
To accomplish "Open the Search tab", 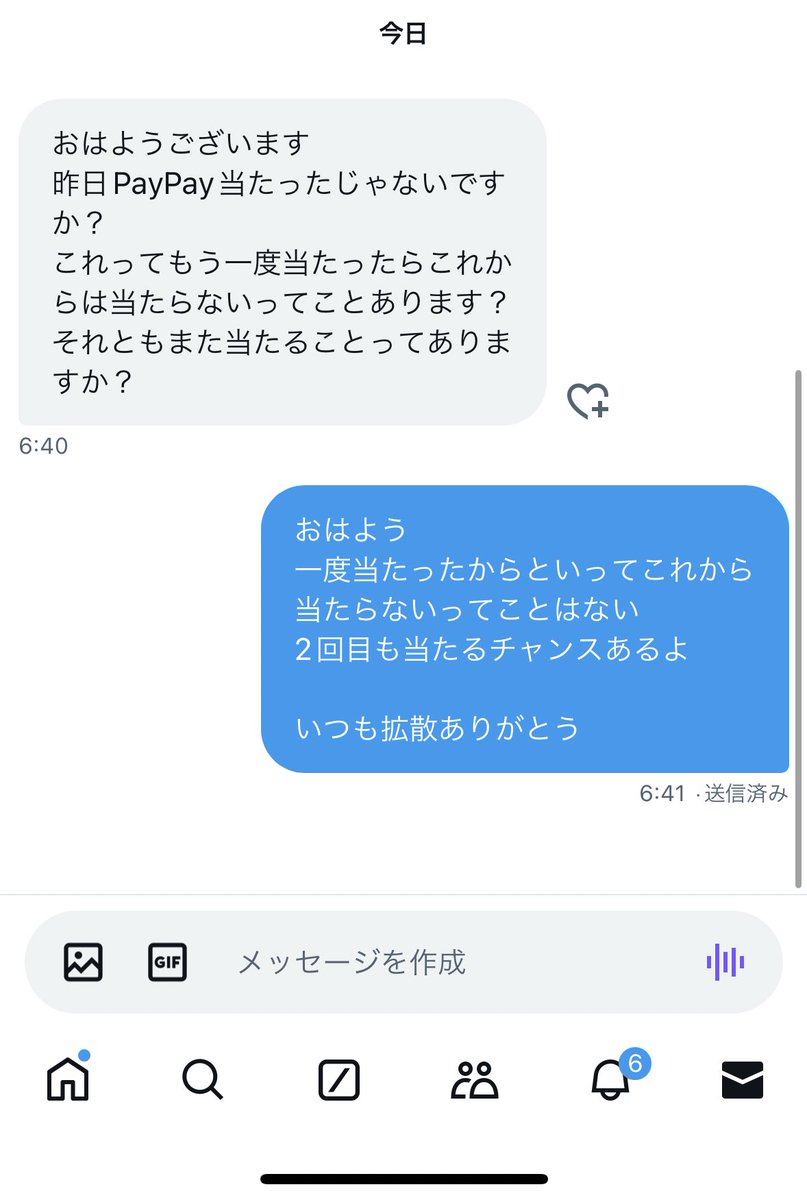I will 203,1080.
